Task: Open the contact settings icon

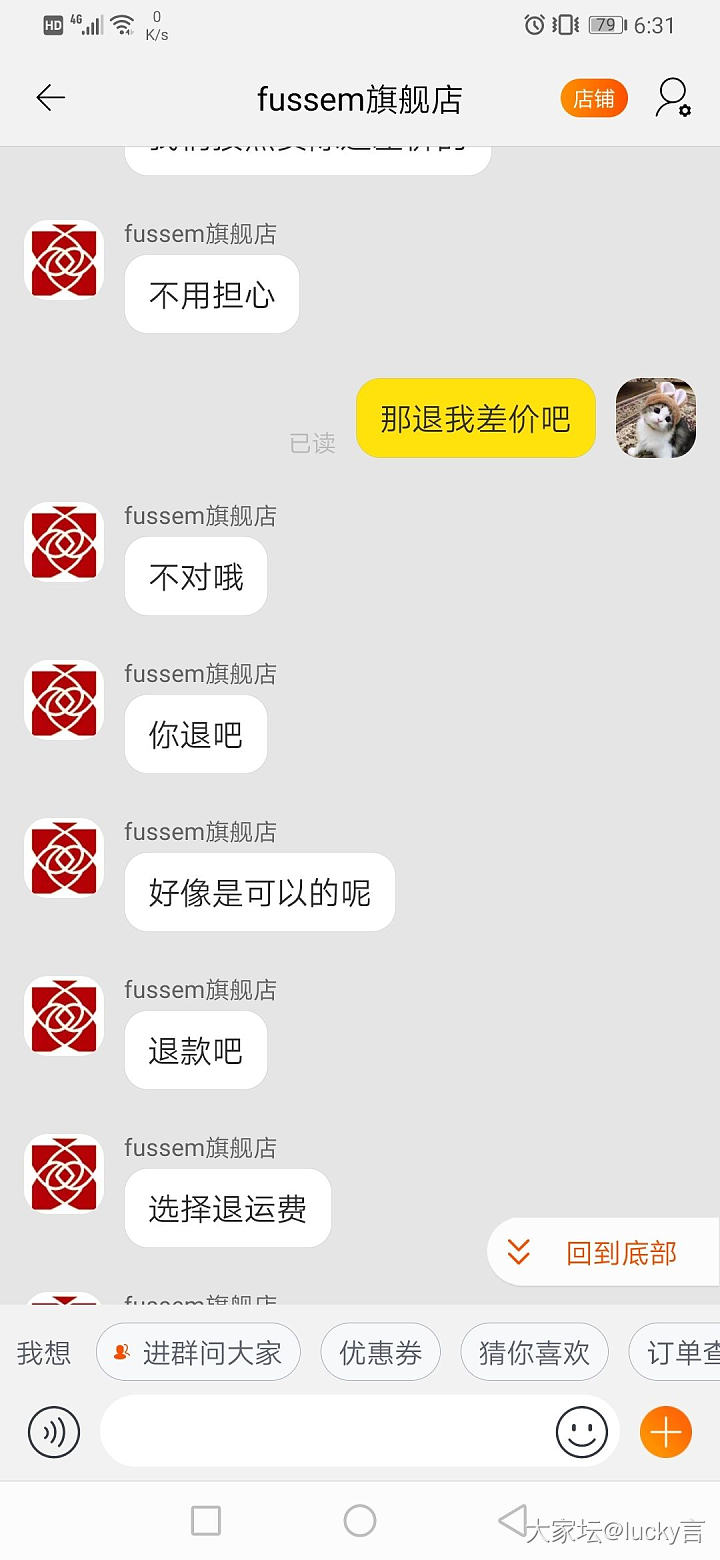Action: (673, 98)
